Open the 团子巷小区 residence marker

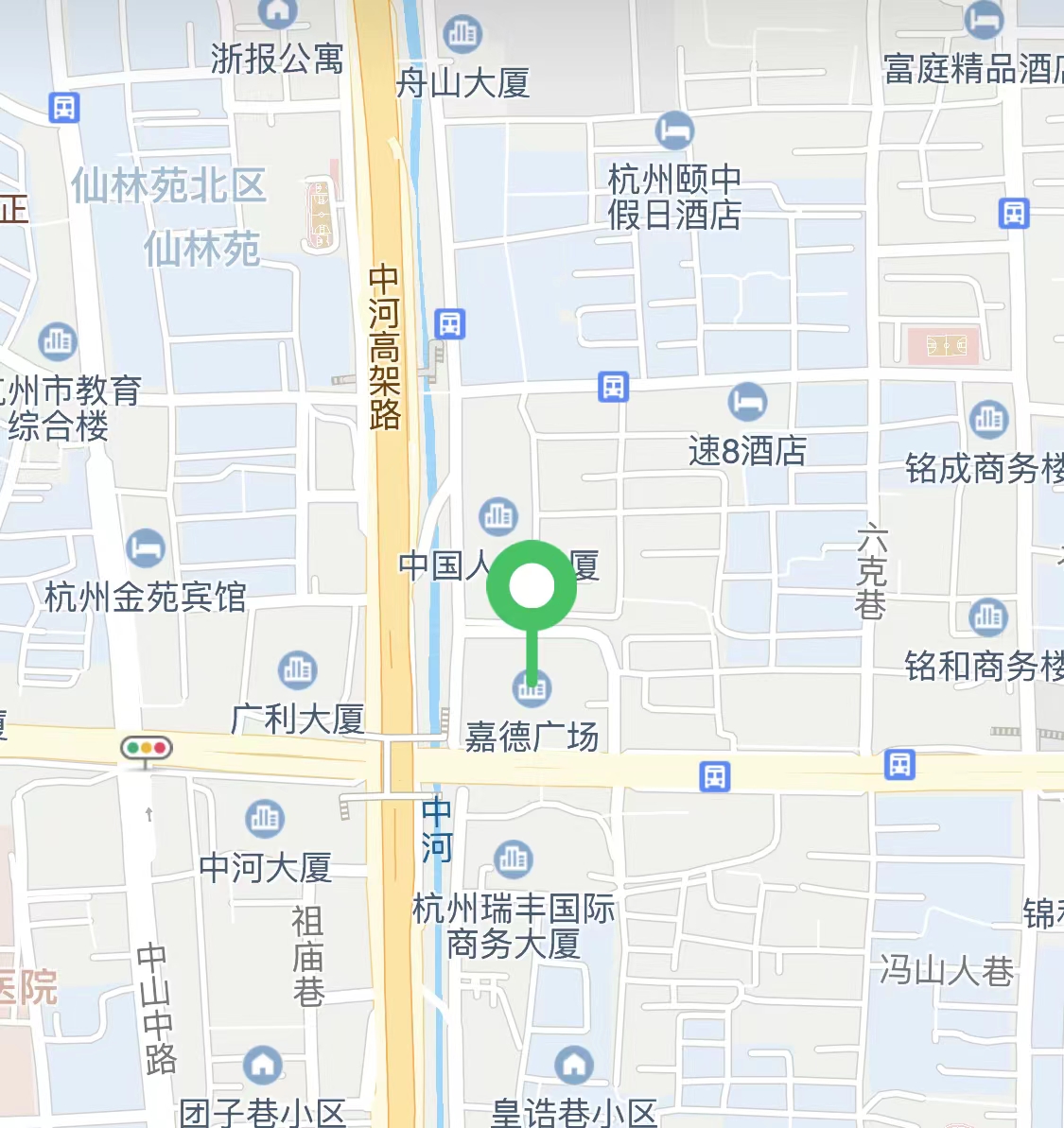click(263, 1066)
